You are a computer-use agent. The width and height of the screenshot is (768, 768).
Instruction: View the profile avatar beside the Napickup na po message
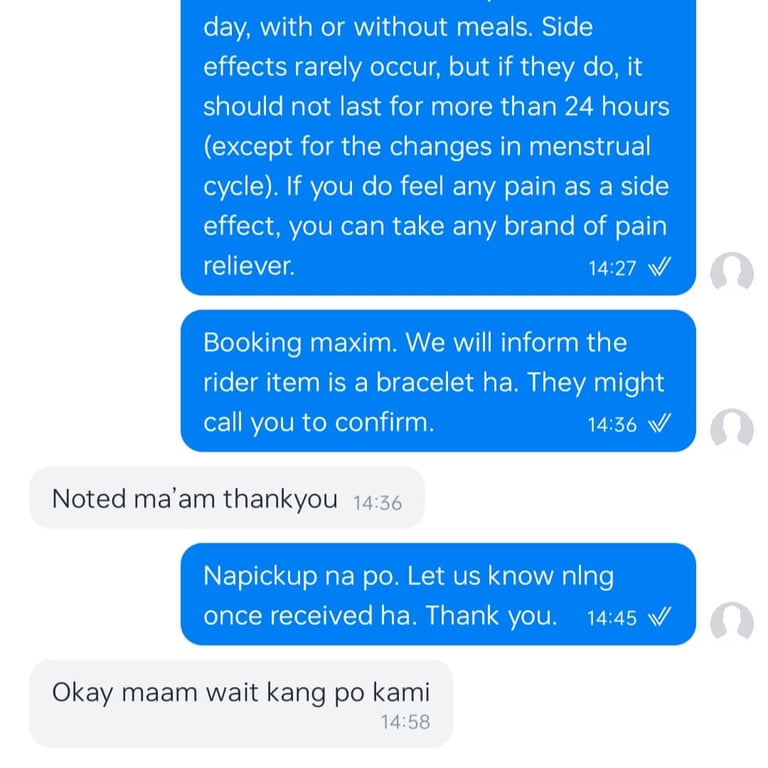tap(731, 621)
